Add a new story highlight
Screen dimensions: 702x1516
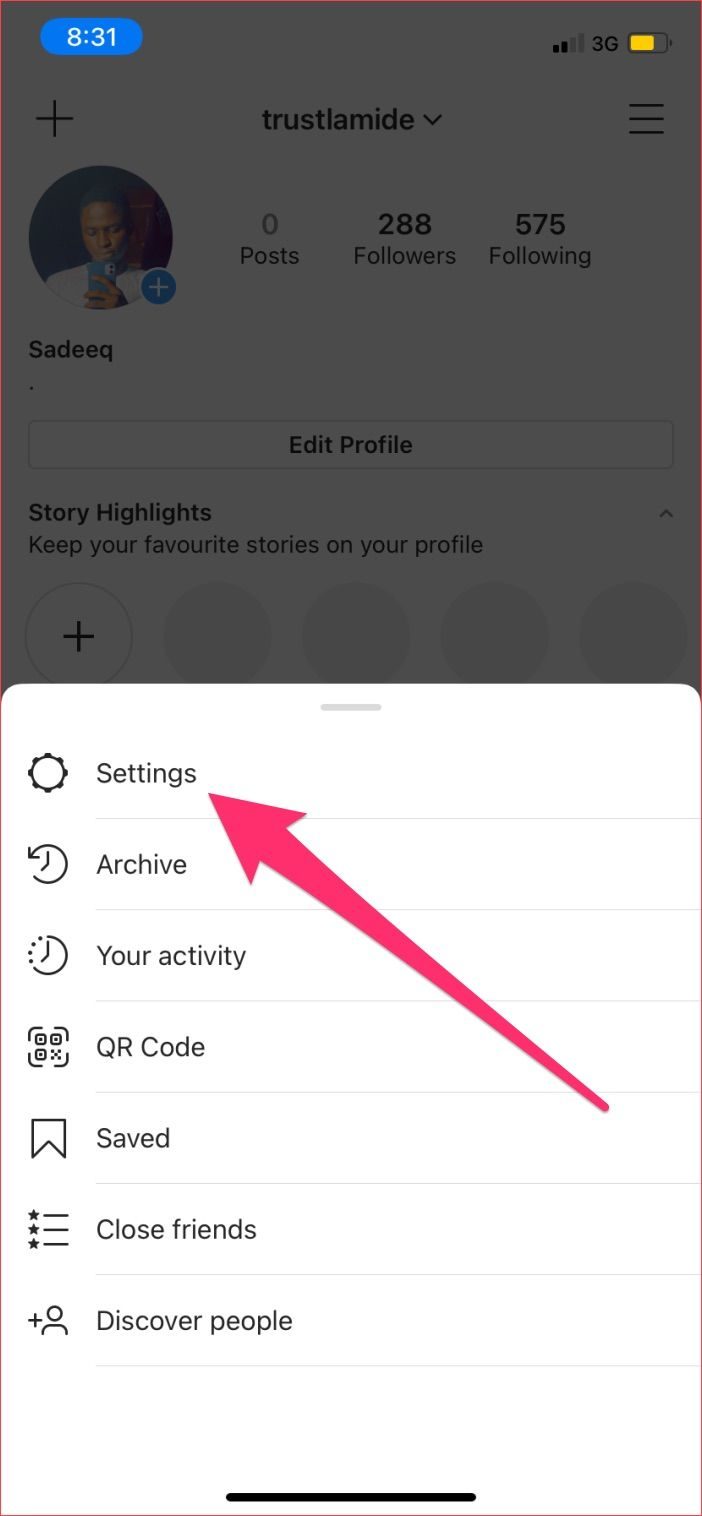tap(78, 636)
